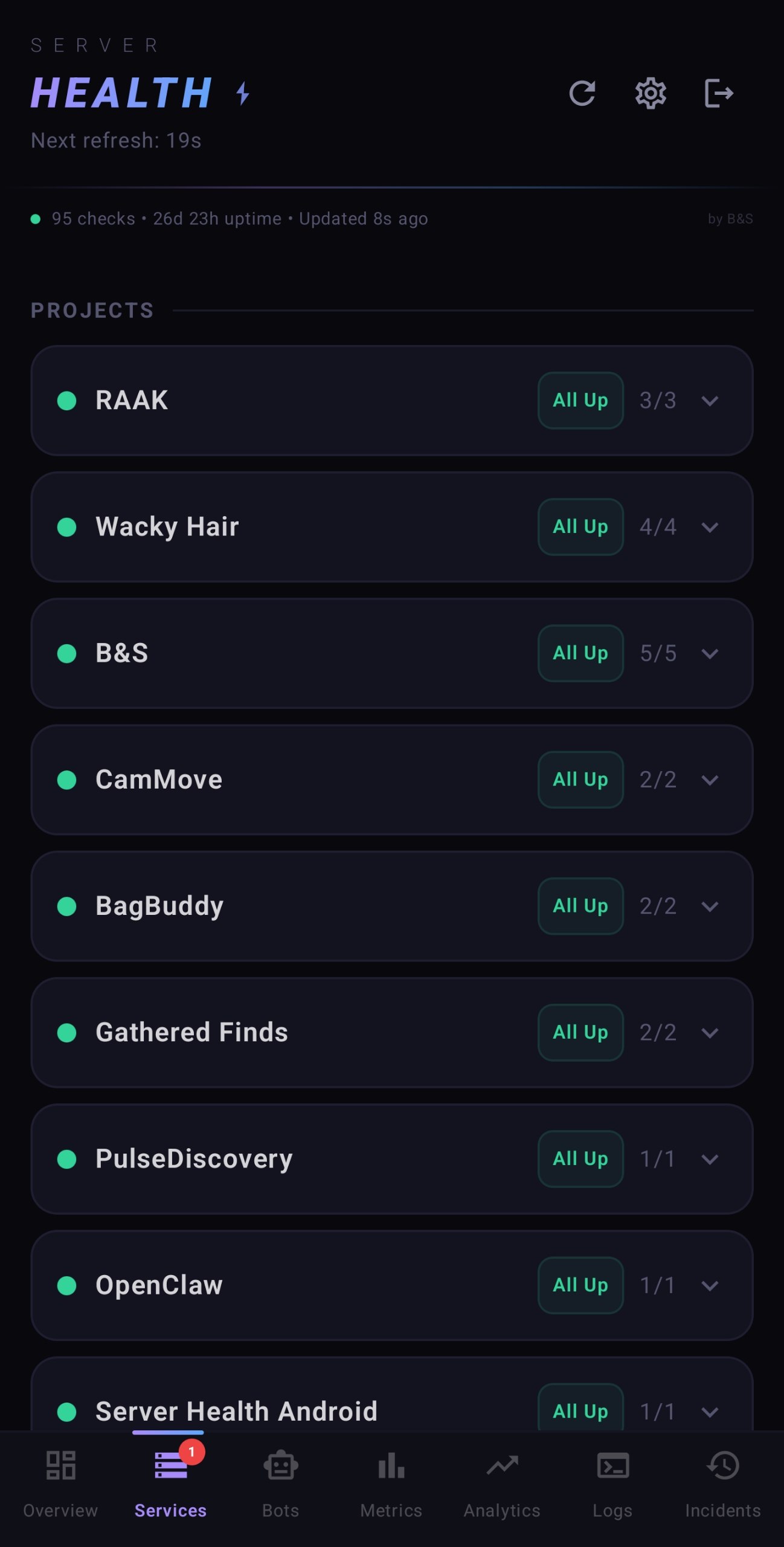Image resolution: width=784 pixels, height=1547 pixels.
Task: Tap the All Up badge for OpenClaw
Action: coord(580,1285)
